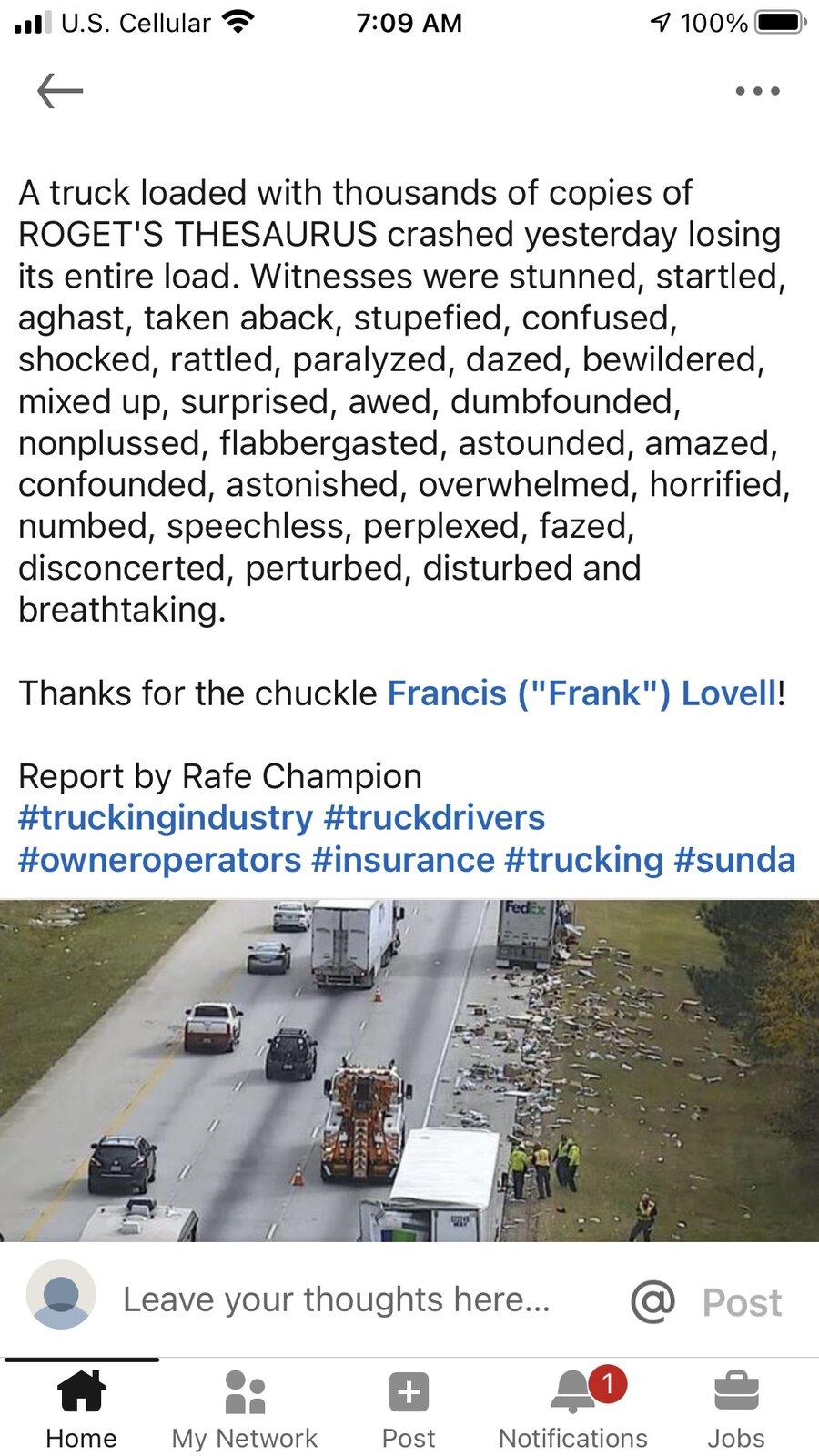Tap Post to submit the comment
The width and height of the screenshot is (819, 1456).
click(x=742, y=1302)
